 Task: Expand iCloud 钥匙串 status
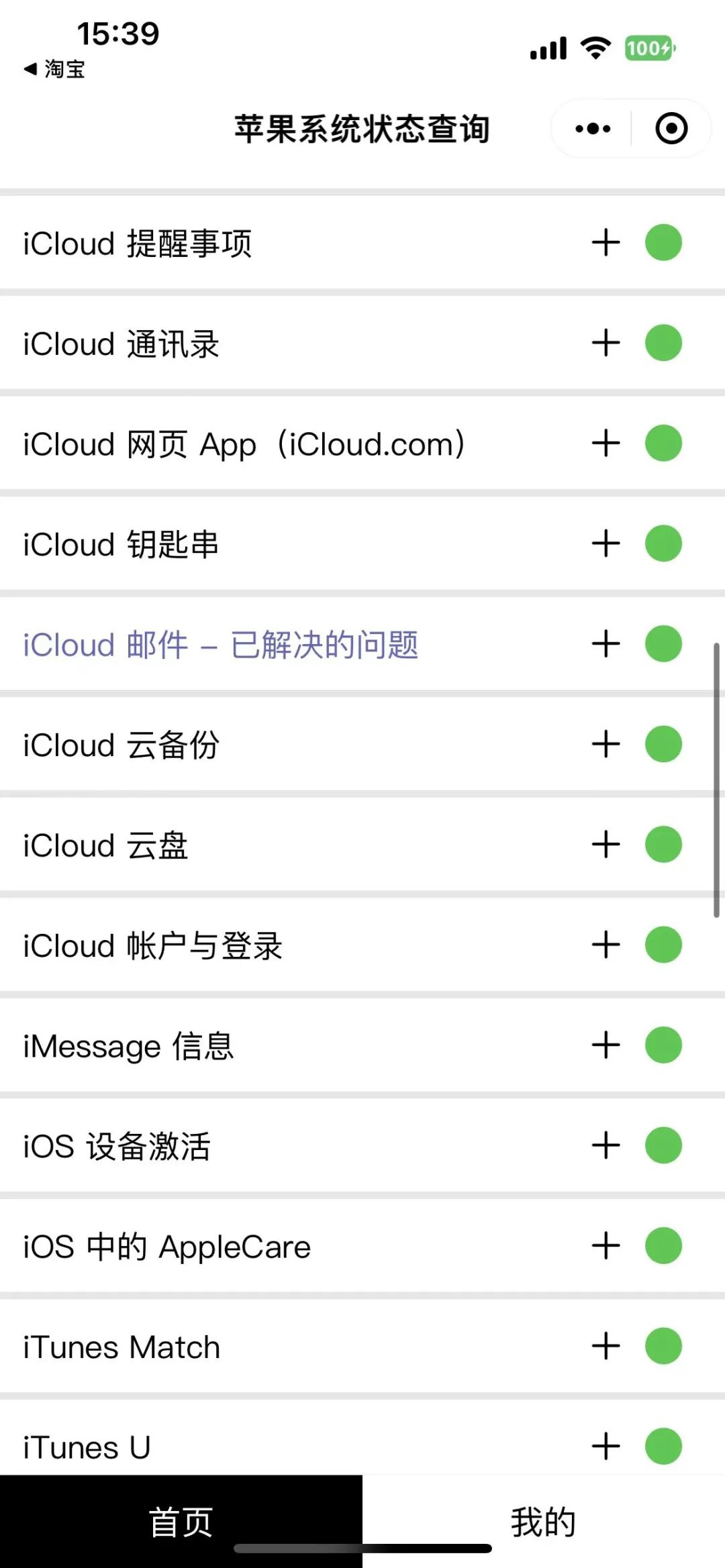point(606,544)
